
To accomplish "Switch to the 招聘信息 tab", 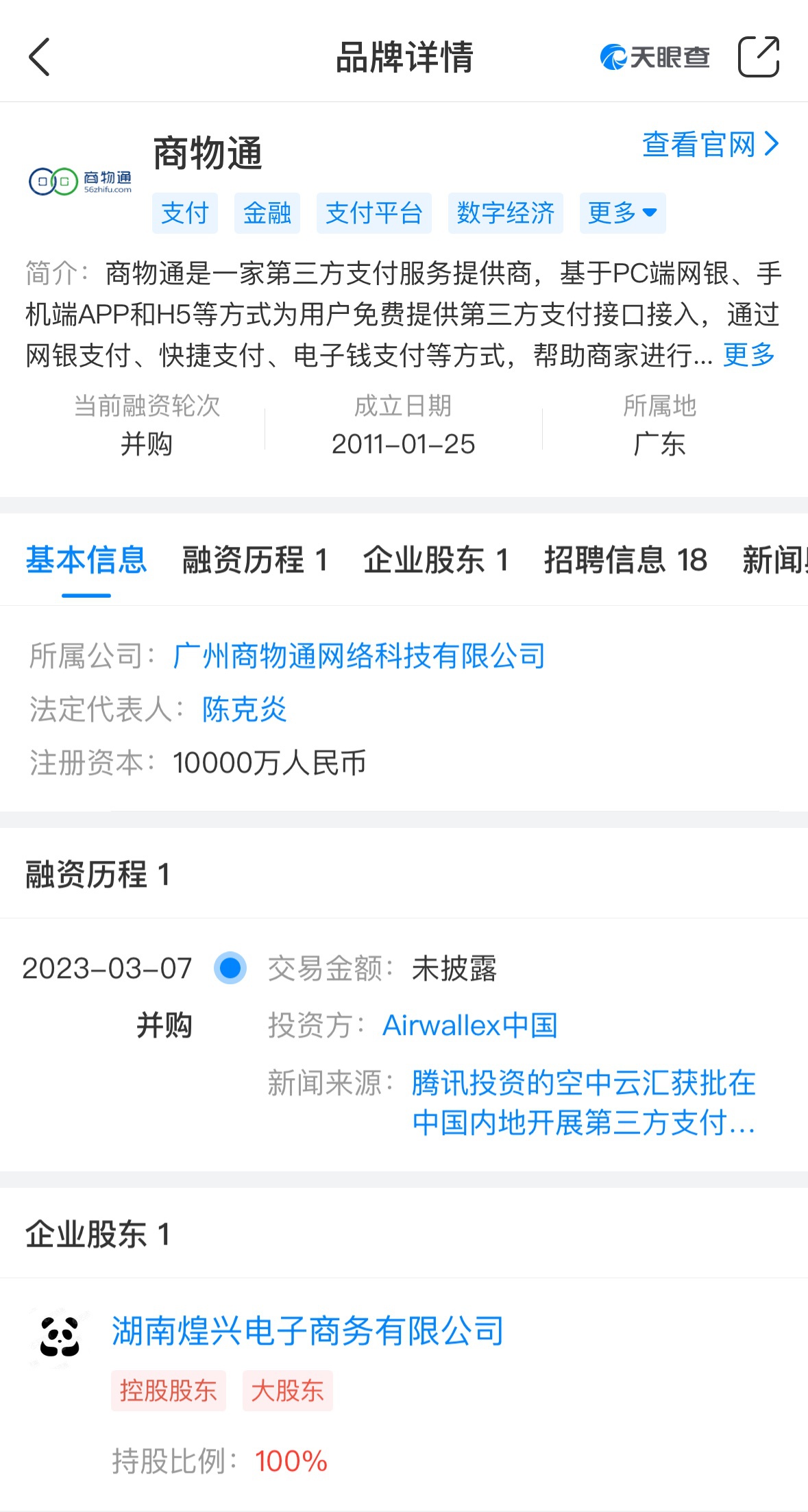I will pos(625,560).
